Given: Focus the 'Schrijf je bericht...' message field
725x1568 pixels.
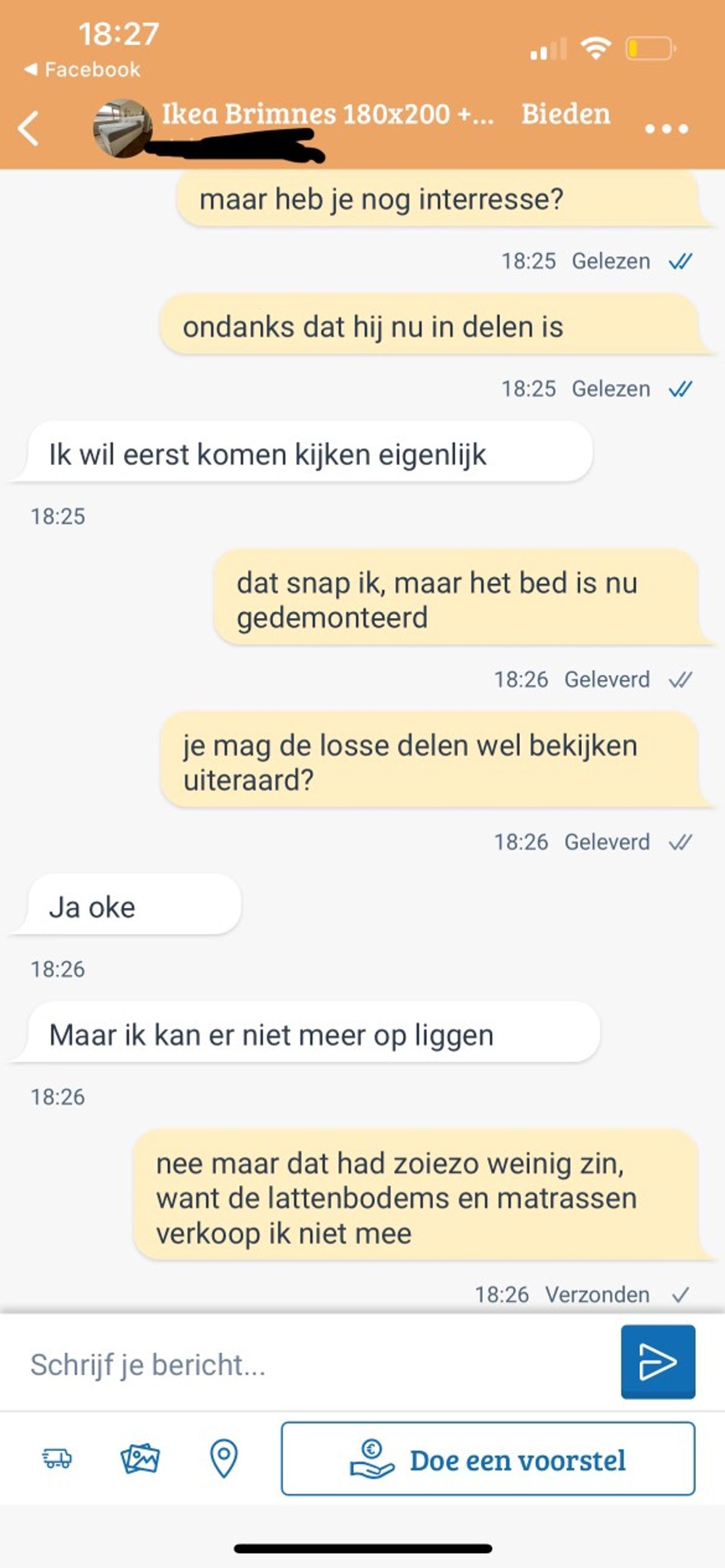Looking at the screenshot, I should [317, 1364].
